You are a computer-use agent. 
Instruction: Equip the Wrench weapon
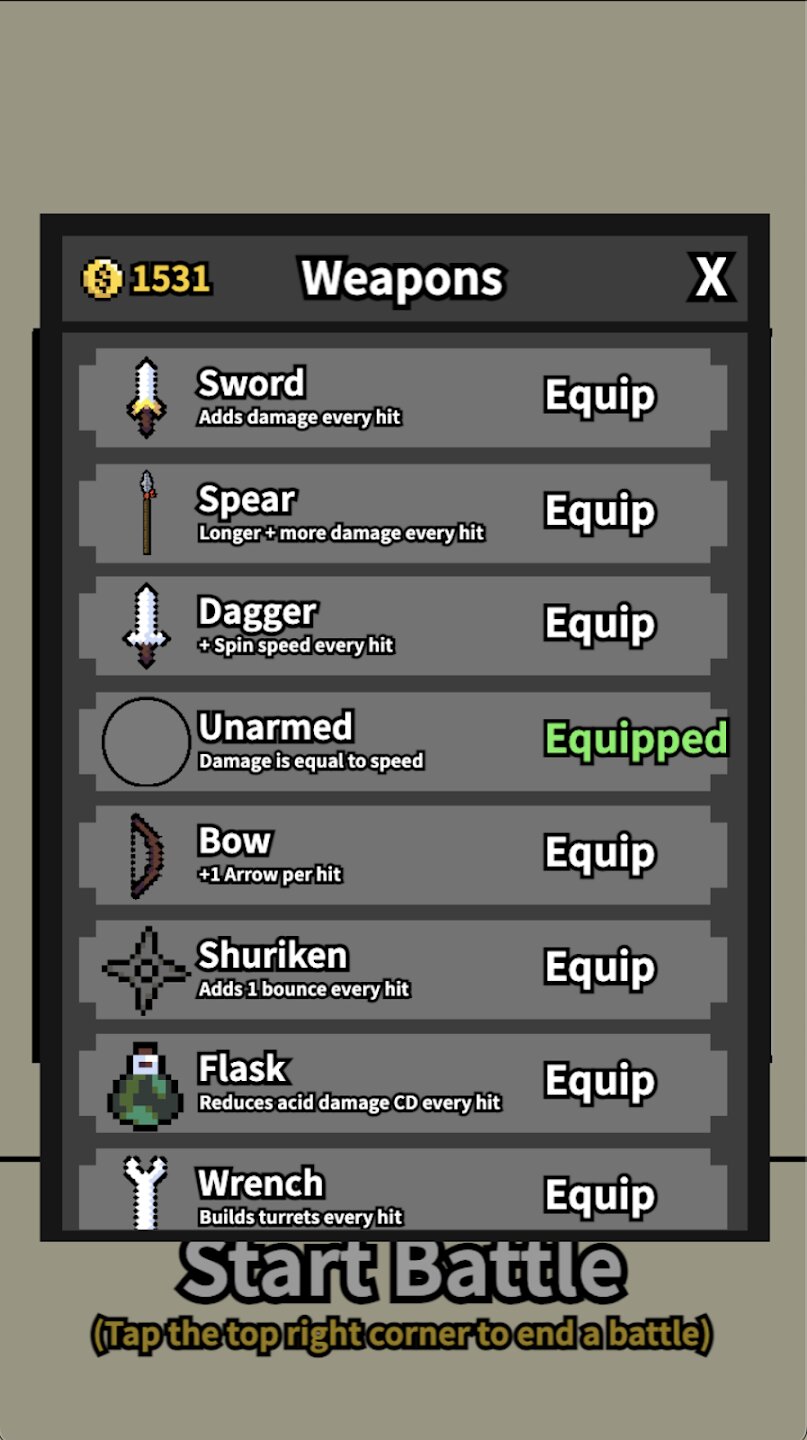[x=599, y=1194]
